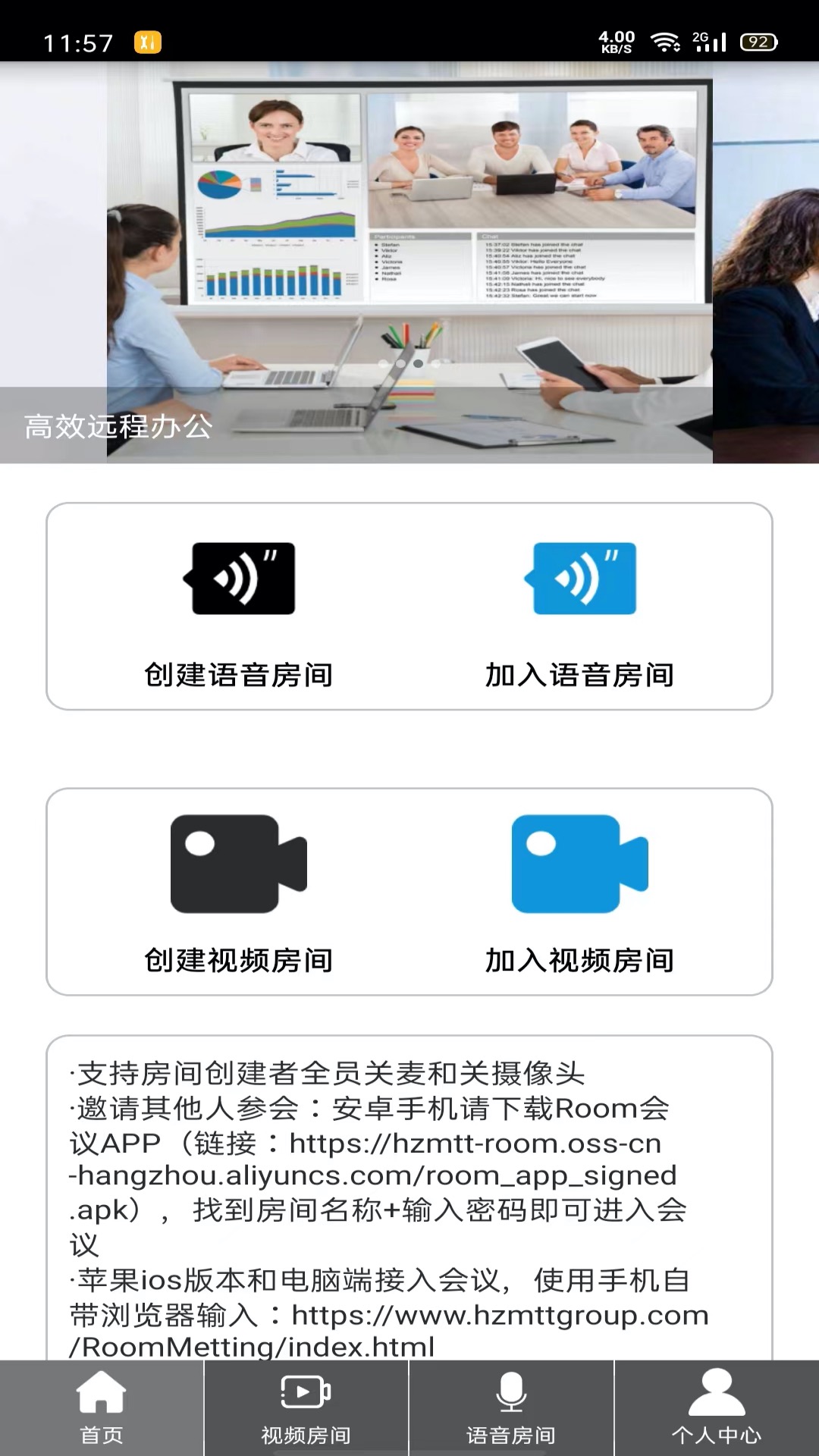
Task: Open the 个人中心 profile tab
Action: [717, 1407]
